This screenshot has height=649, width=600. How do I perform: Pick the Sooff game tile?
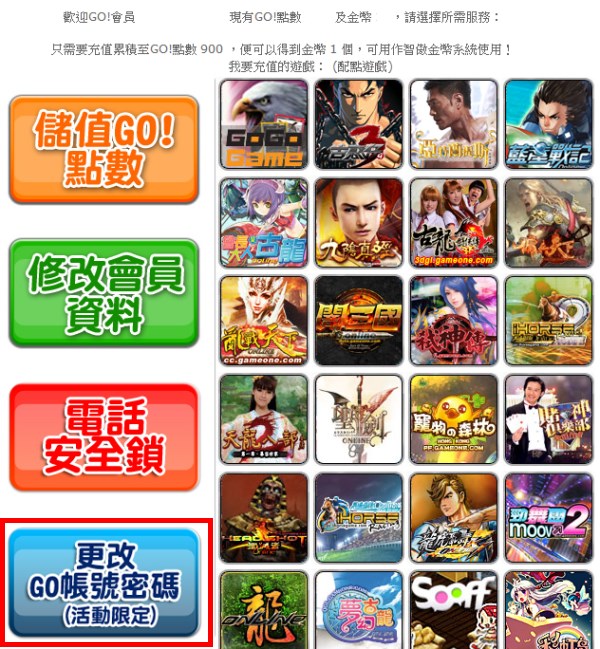(x=454, y=608)
